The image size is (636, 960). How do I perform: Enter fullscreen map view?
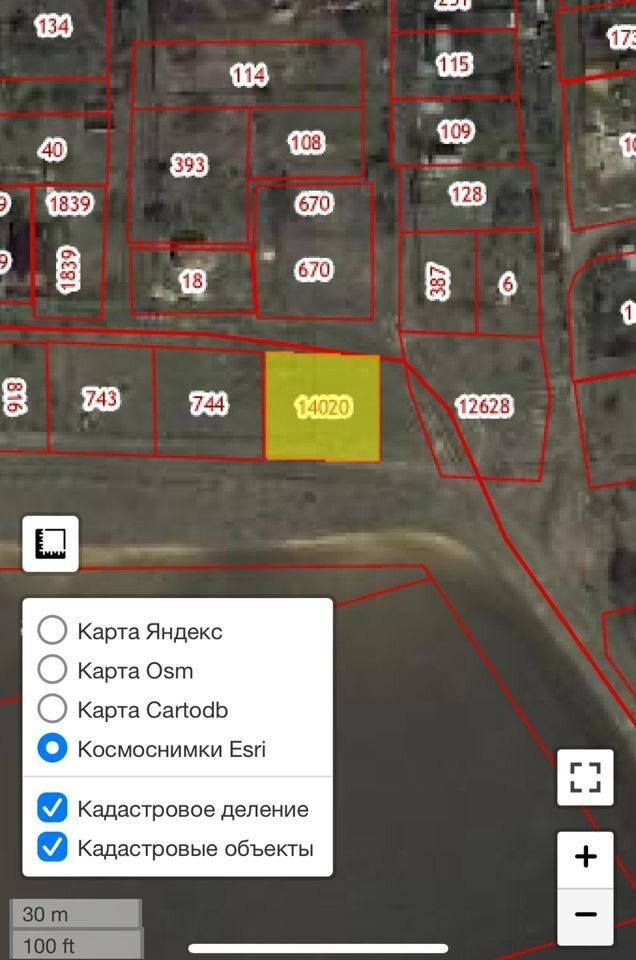(x=585, y=778)
